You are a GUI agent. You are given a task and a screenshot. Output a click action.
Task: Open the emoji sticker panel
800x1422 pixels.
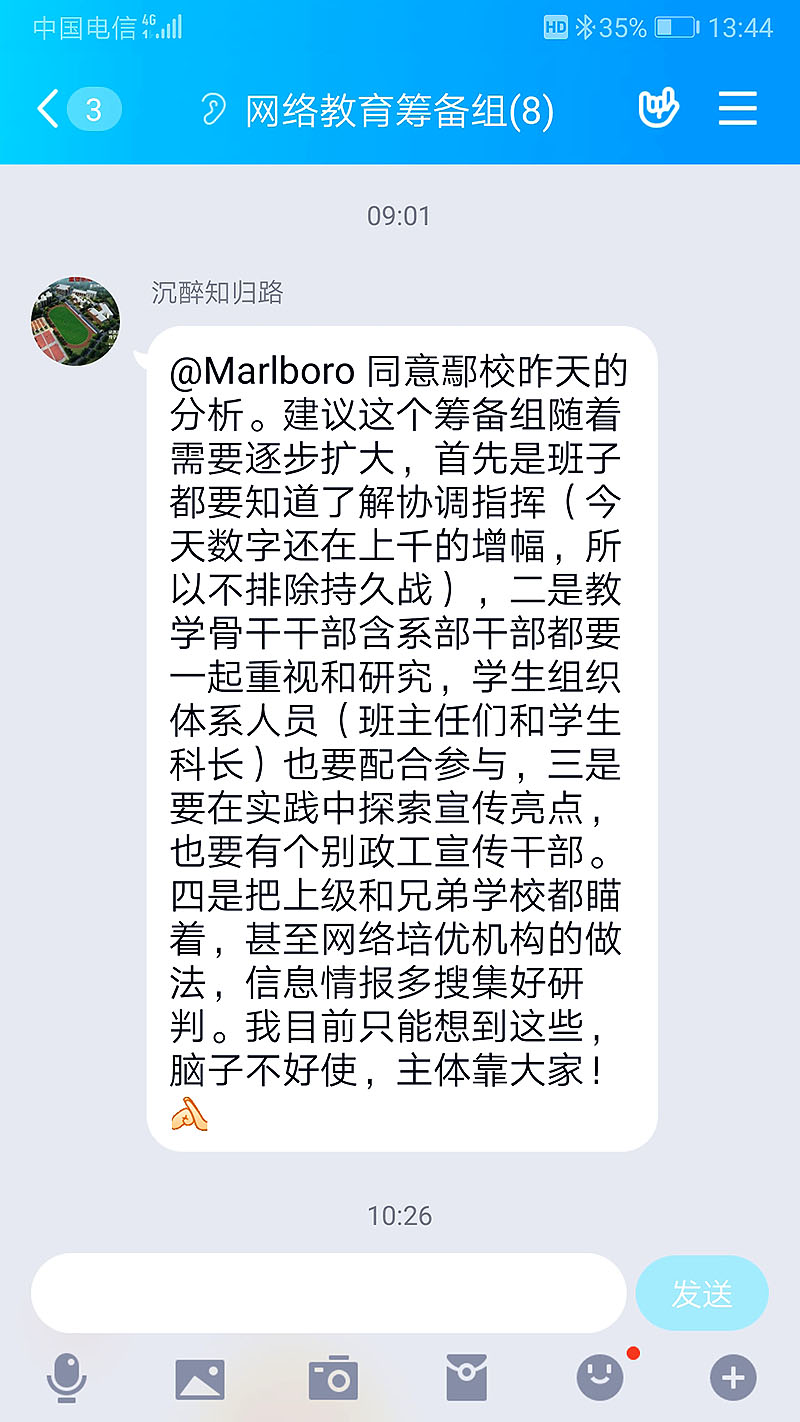pos(600,1379)
